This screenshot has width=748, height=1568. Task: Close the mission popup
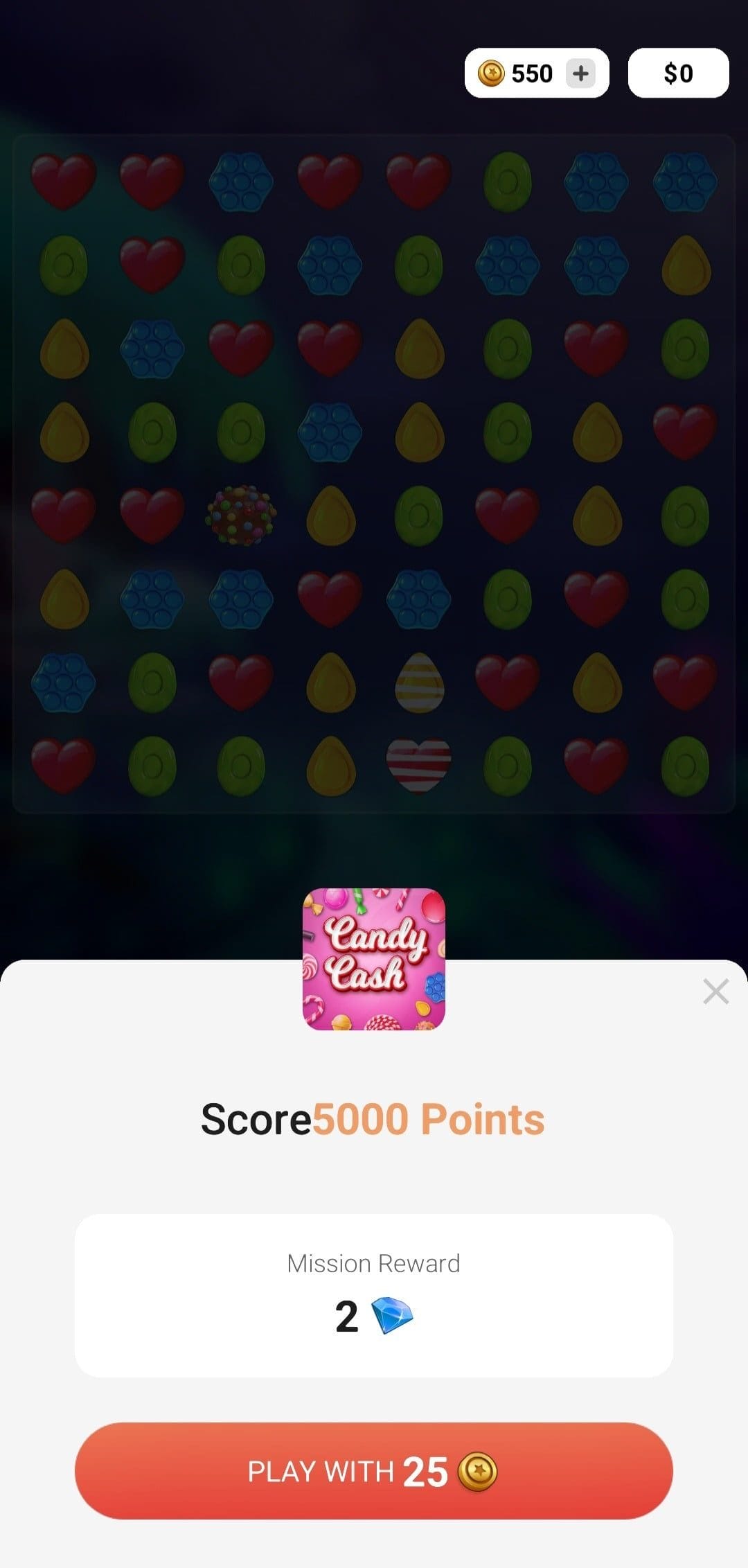715,992
